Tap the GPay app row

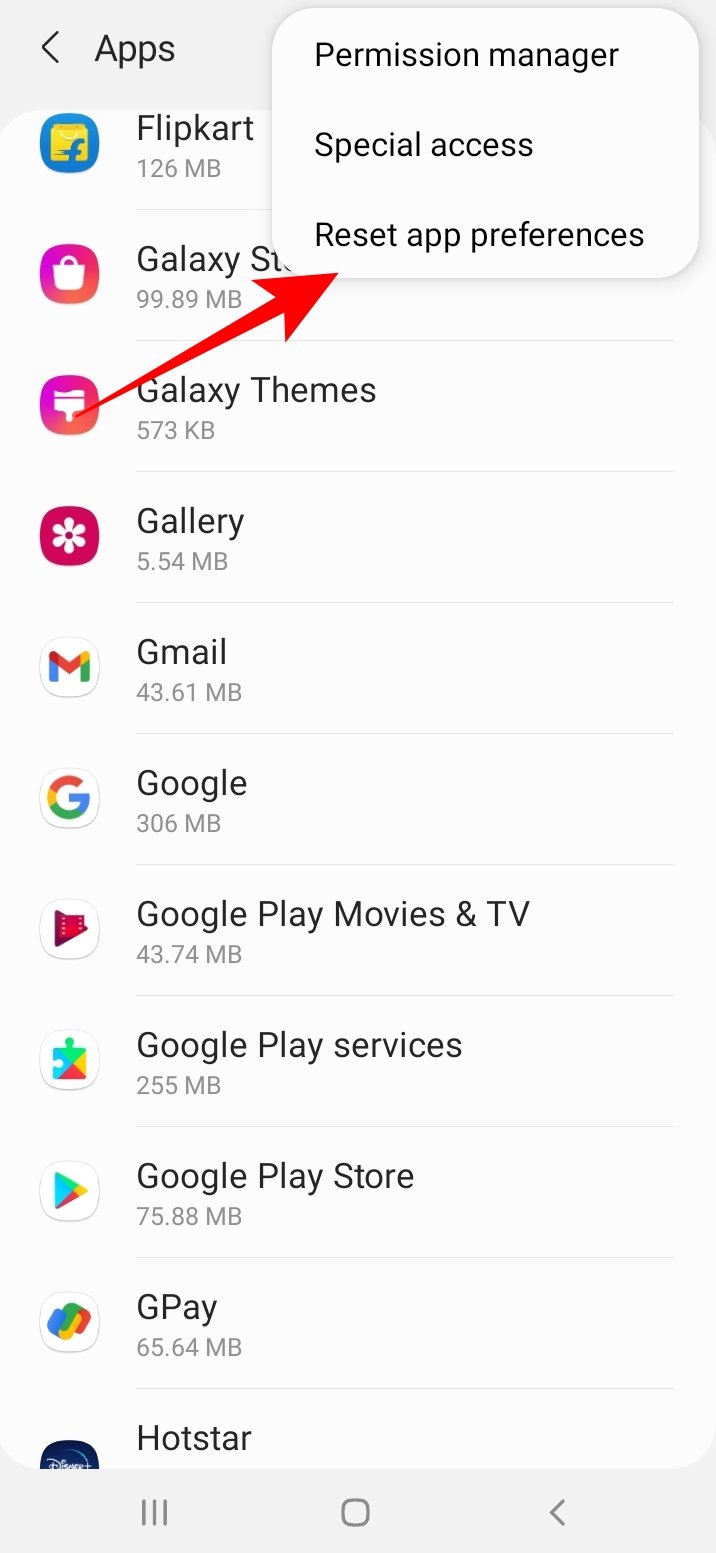click(x=177, y=1323)
